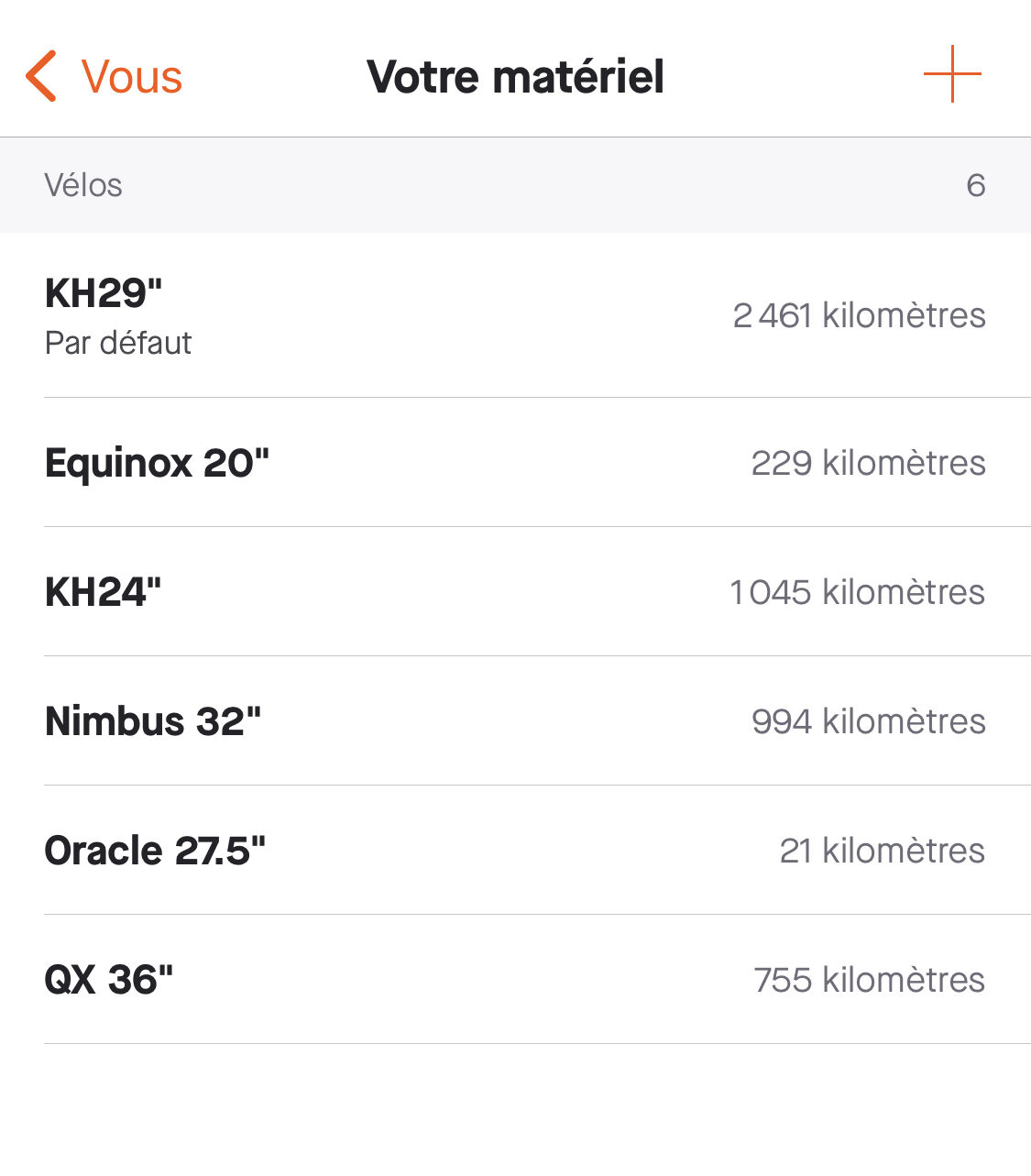Go back to the Vous screen
This screenshot has height=1176, width=1031.
[104, 76]
